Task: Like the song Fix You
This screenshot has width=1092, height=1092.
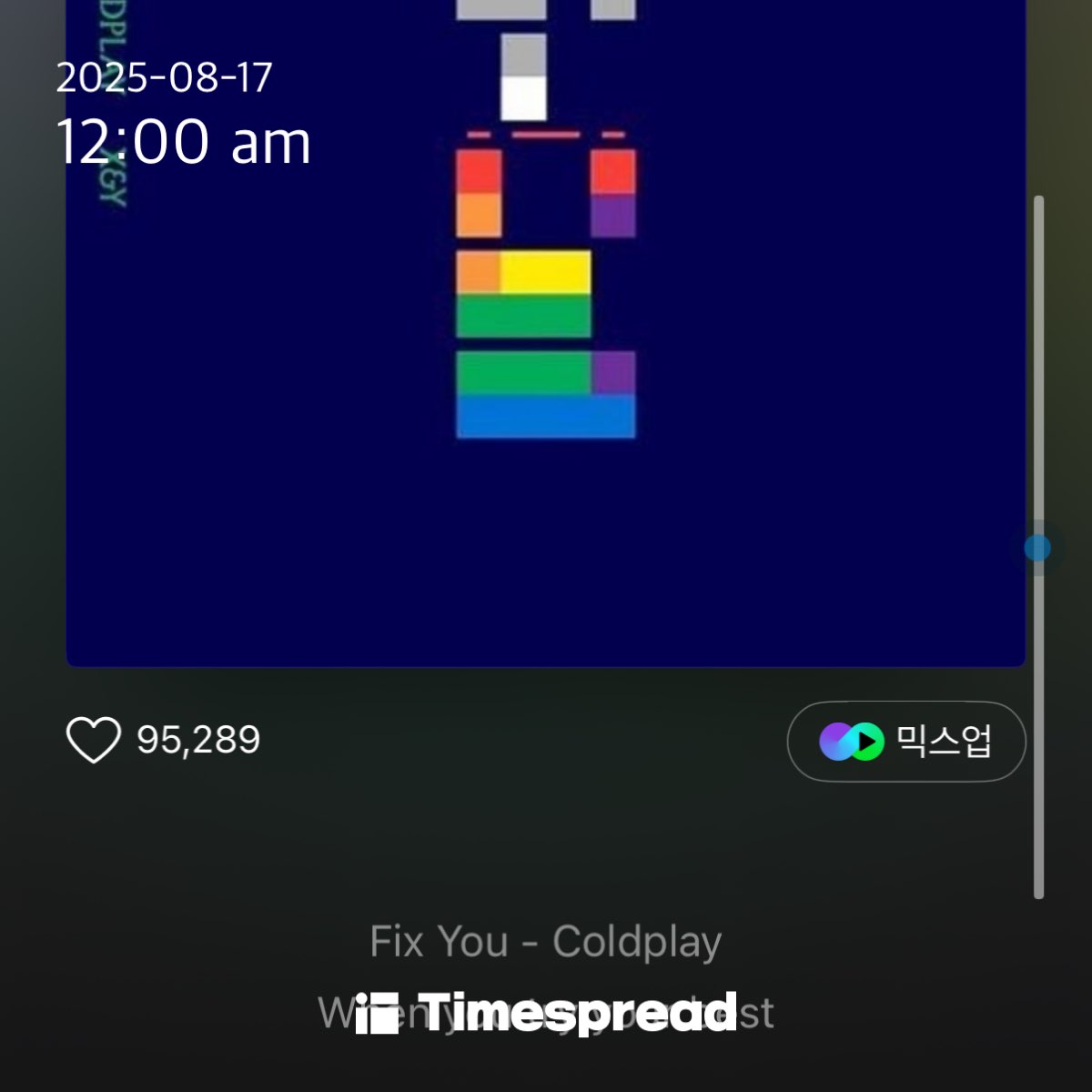Action: (94, 740)
